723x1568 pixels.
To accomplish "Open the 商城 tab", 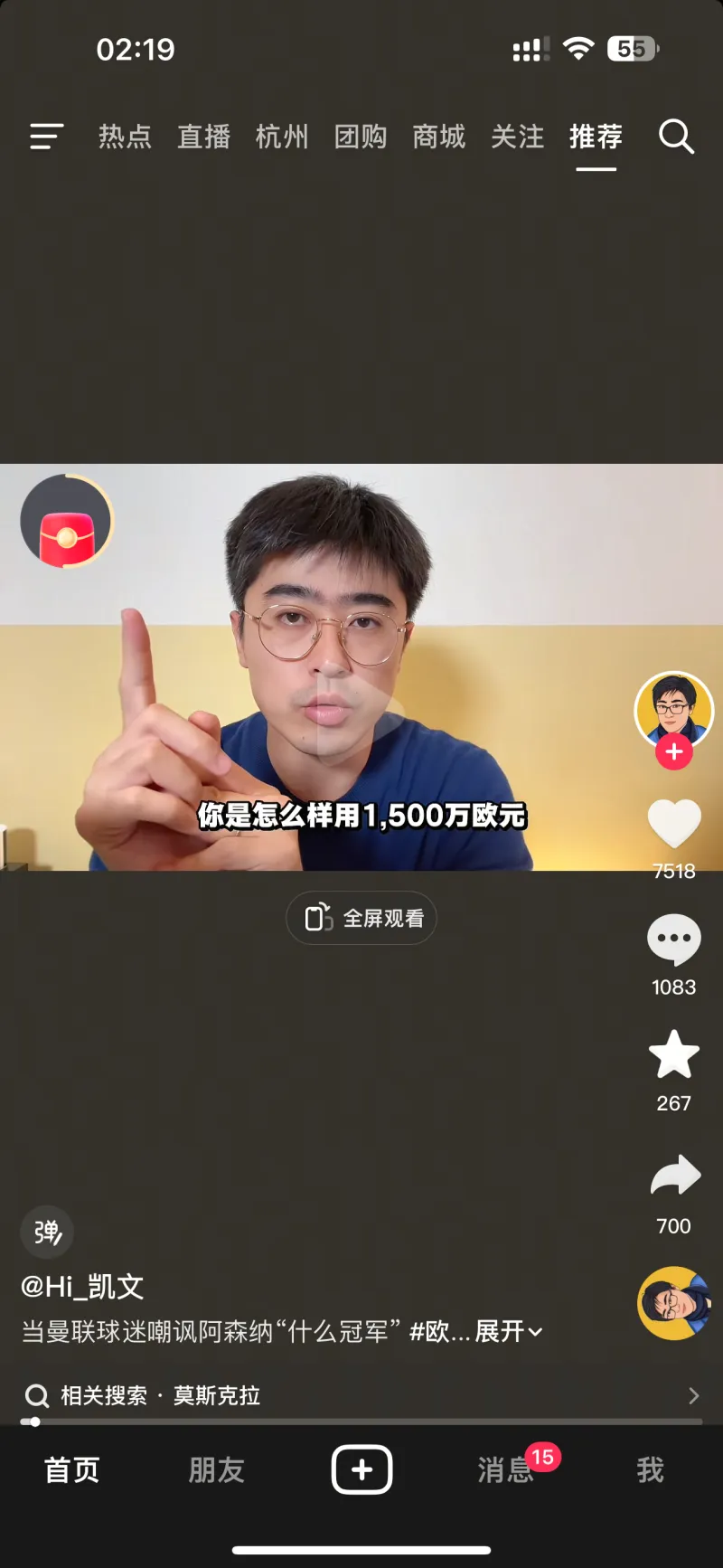I will point(439,137).
